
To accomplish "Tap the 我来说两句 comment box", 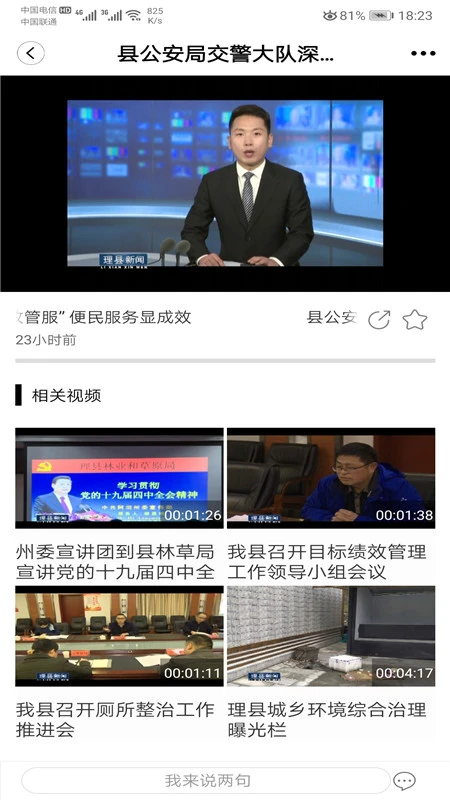I will 206,781.
